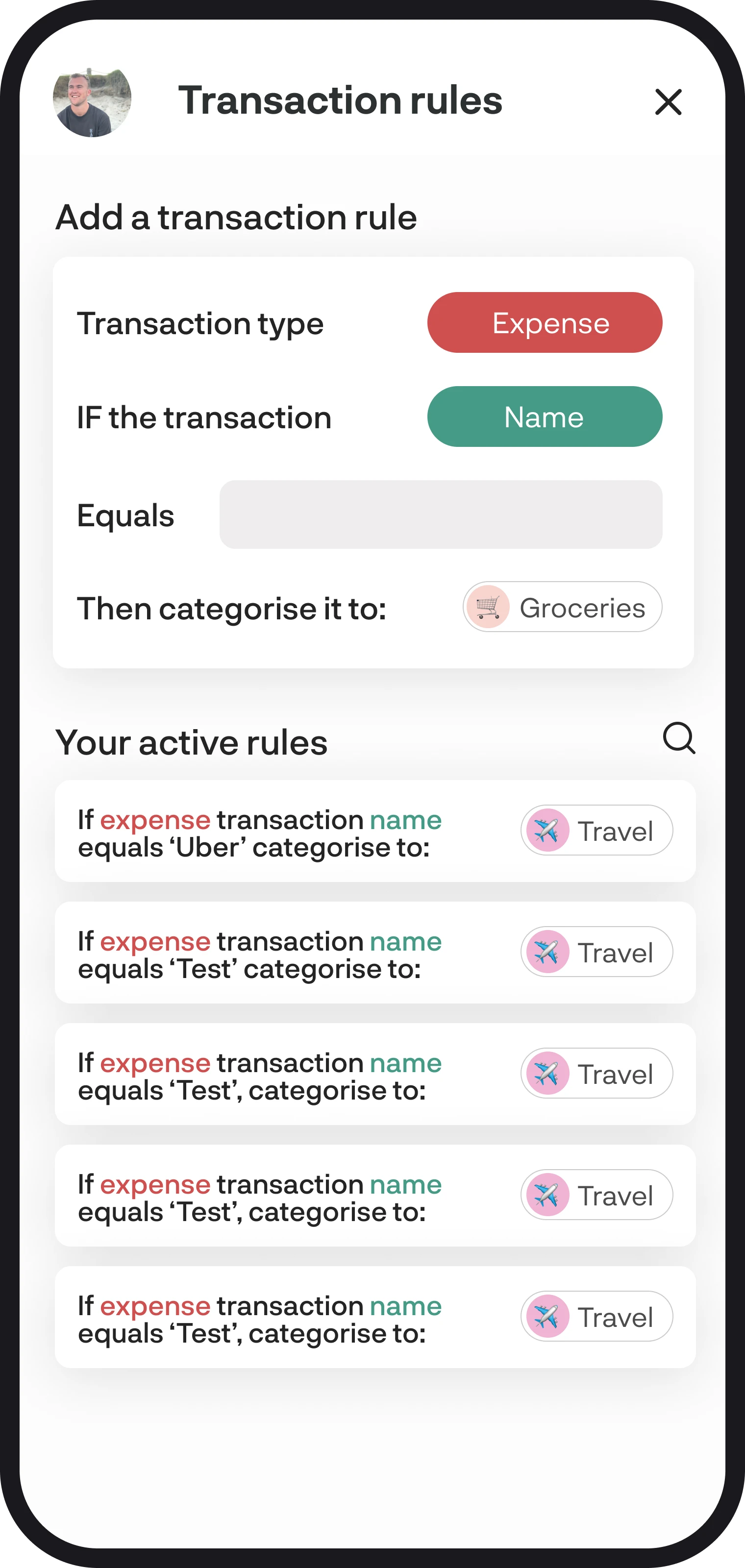Focus the Equals text field

pyautogui.click(x=441, y=514)
